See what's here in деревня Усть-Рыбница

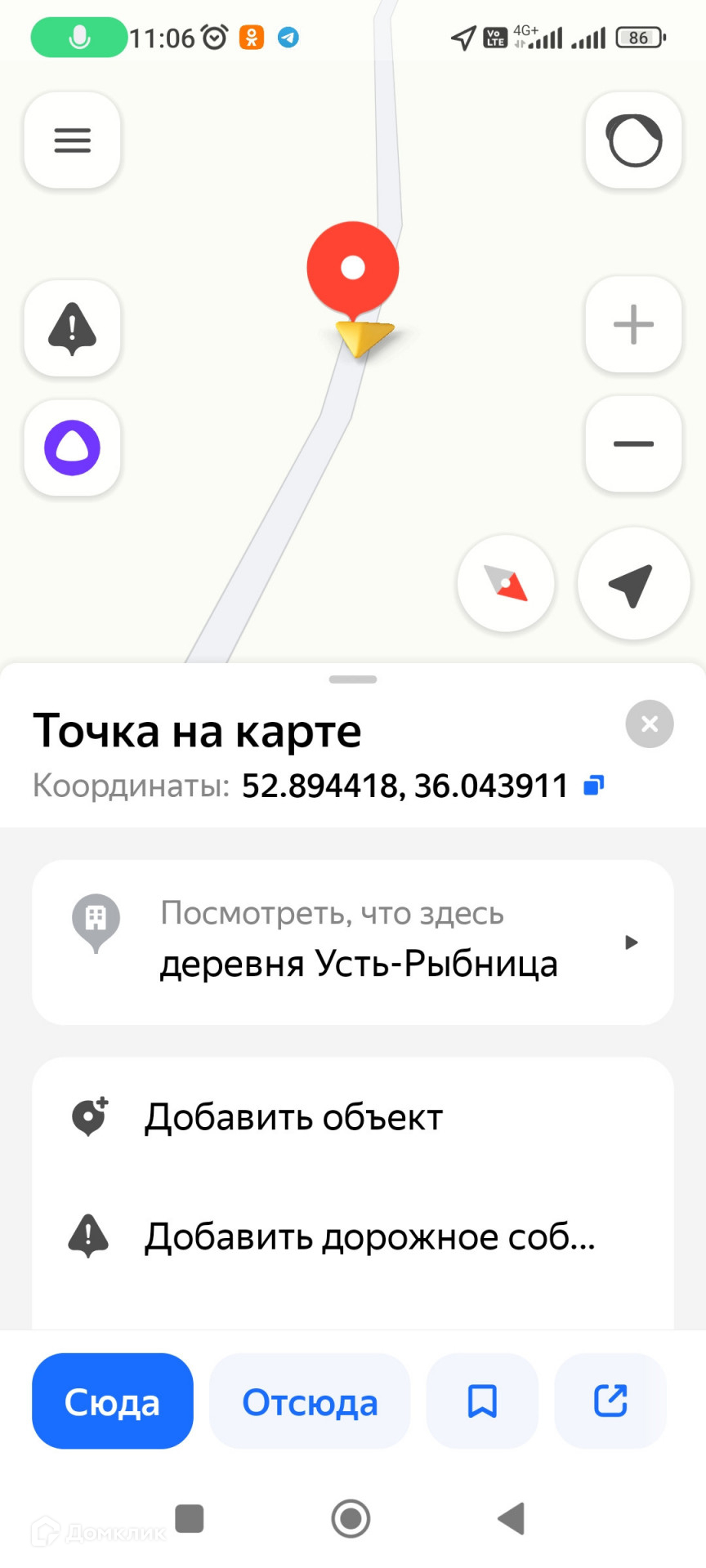coord(353,942)
